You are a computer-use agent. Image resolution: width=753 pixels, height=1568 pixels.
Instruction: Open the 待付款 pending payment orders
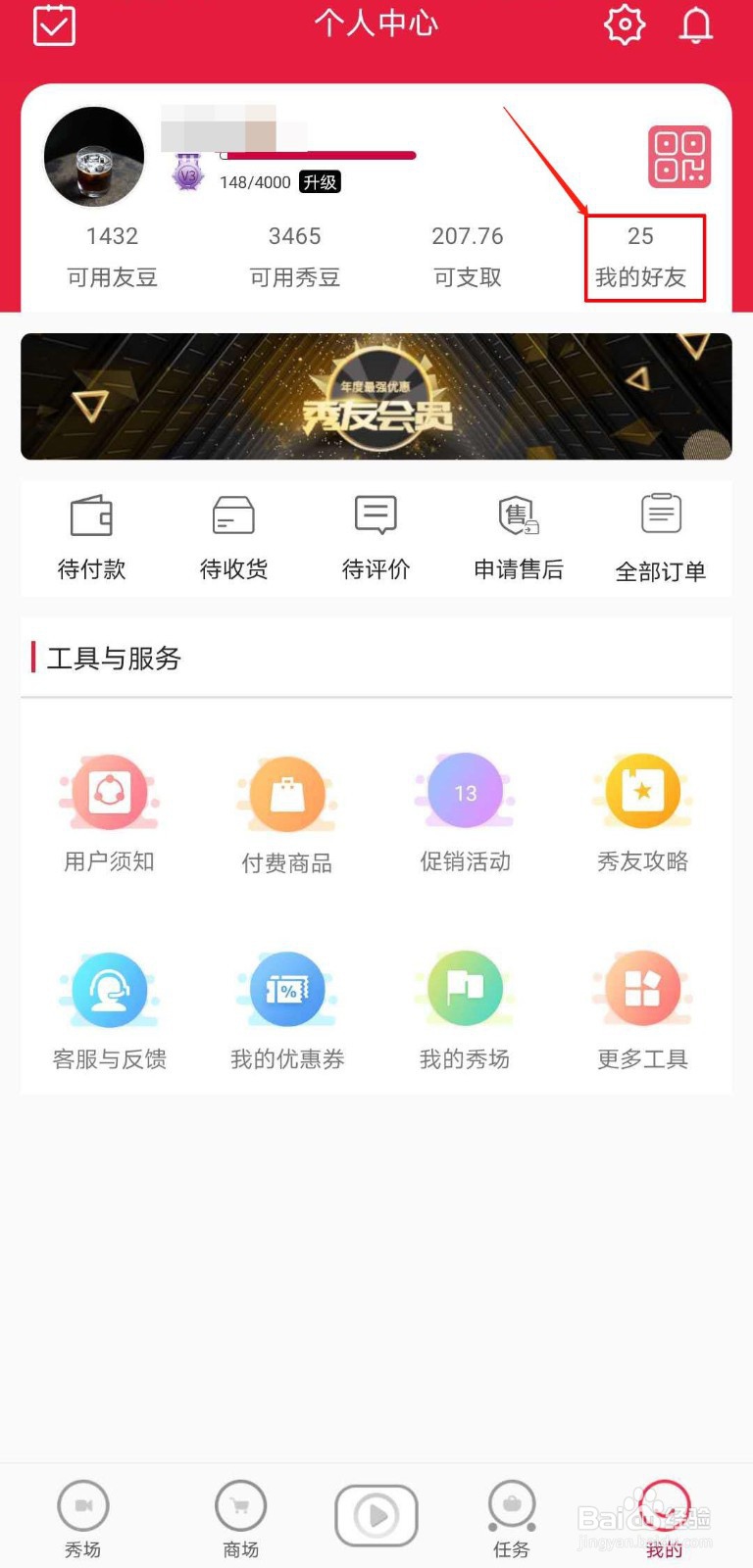(x=92, y=537)
